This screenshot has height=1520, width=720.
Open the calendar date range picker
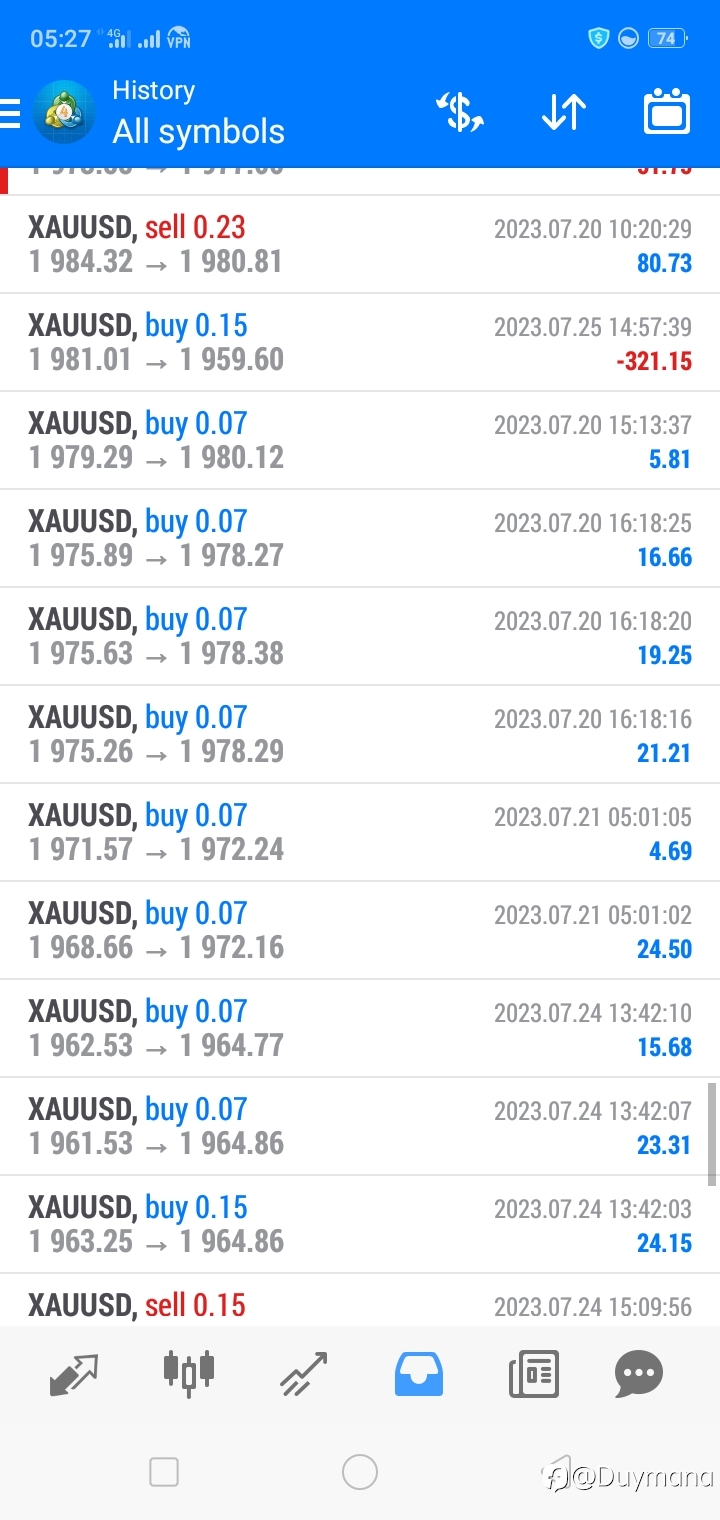coord(667,112)
